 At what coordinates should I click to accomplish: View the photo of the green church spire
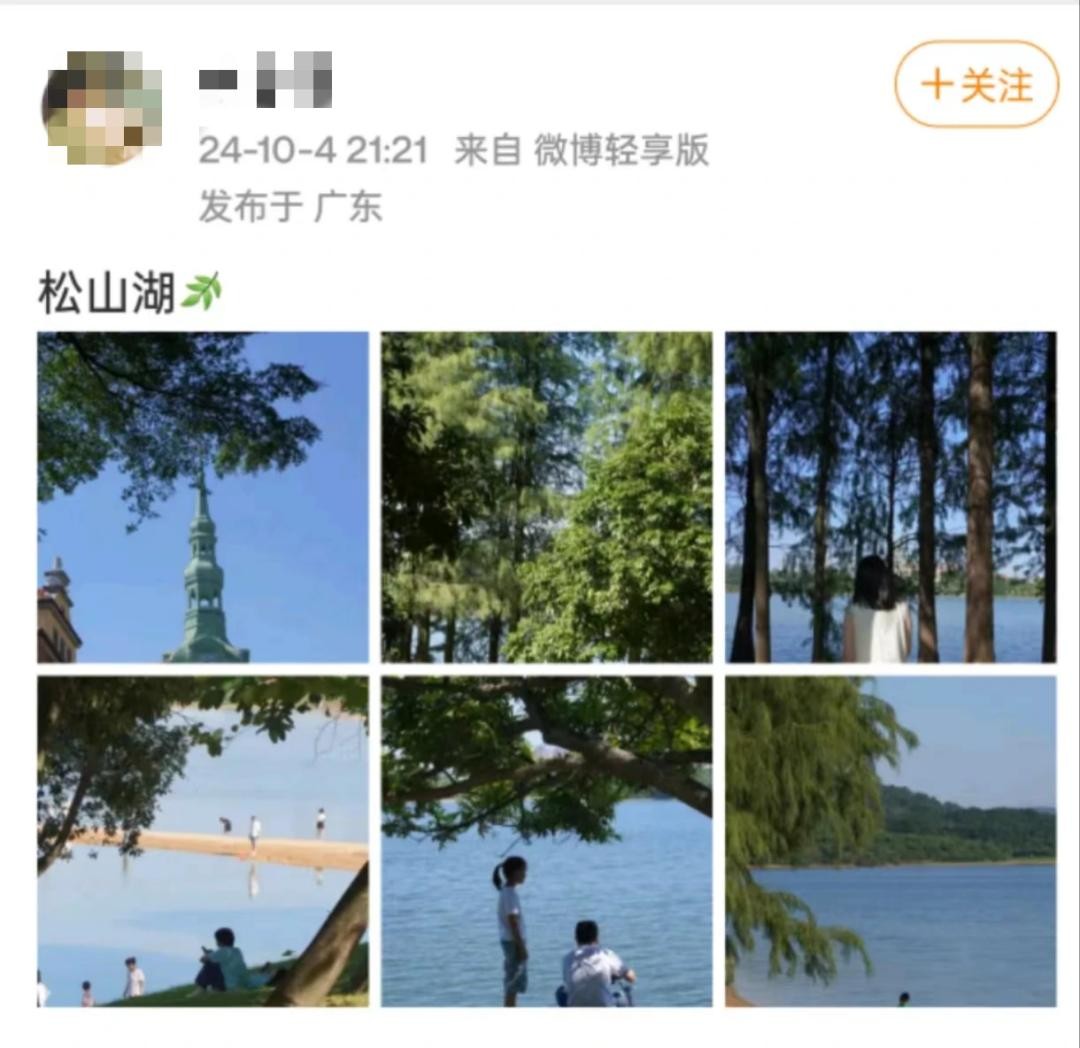click(203, 497)
